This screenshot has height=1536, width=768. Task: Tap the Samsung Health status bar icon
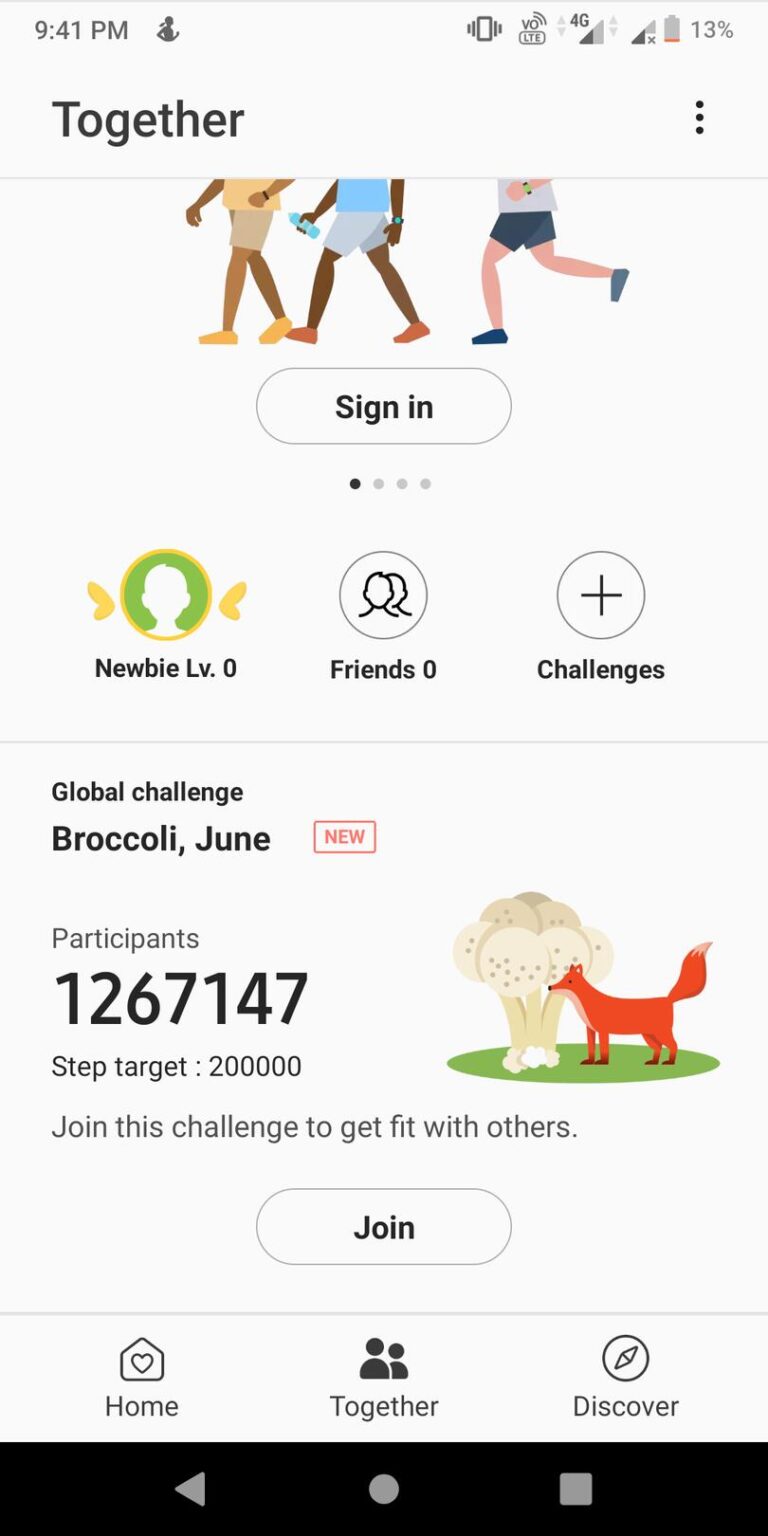click(166, 30)
